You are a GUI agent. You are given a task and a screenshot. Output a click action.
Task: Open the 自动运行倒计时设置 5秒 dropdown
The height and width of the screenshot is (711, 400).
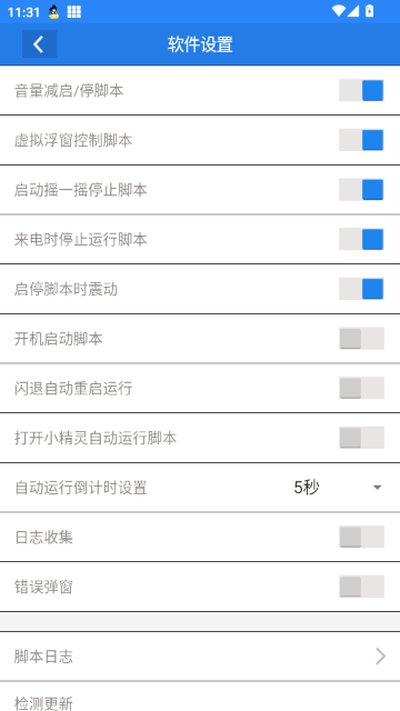pyautogui.click(x=338, y=487)
